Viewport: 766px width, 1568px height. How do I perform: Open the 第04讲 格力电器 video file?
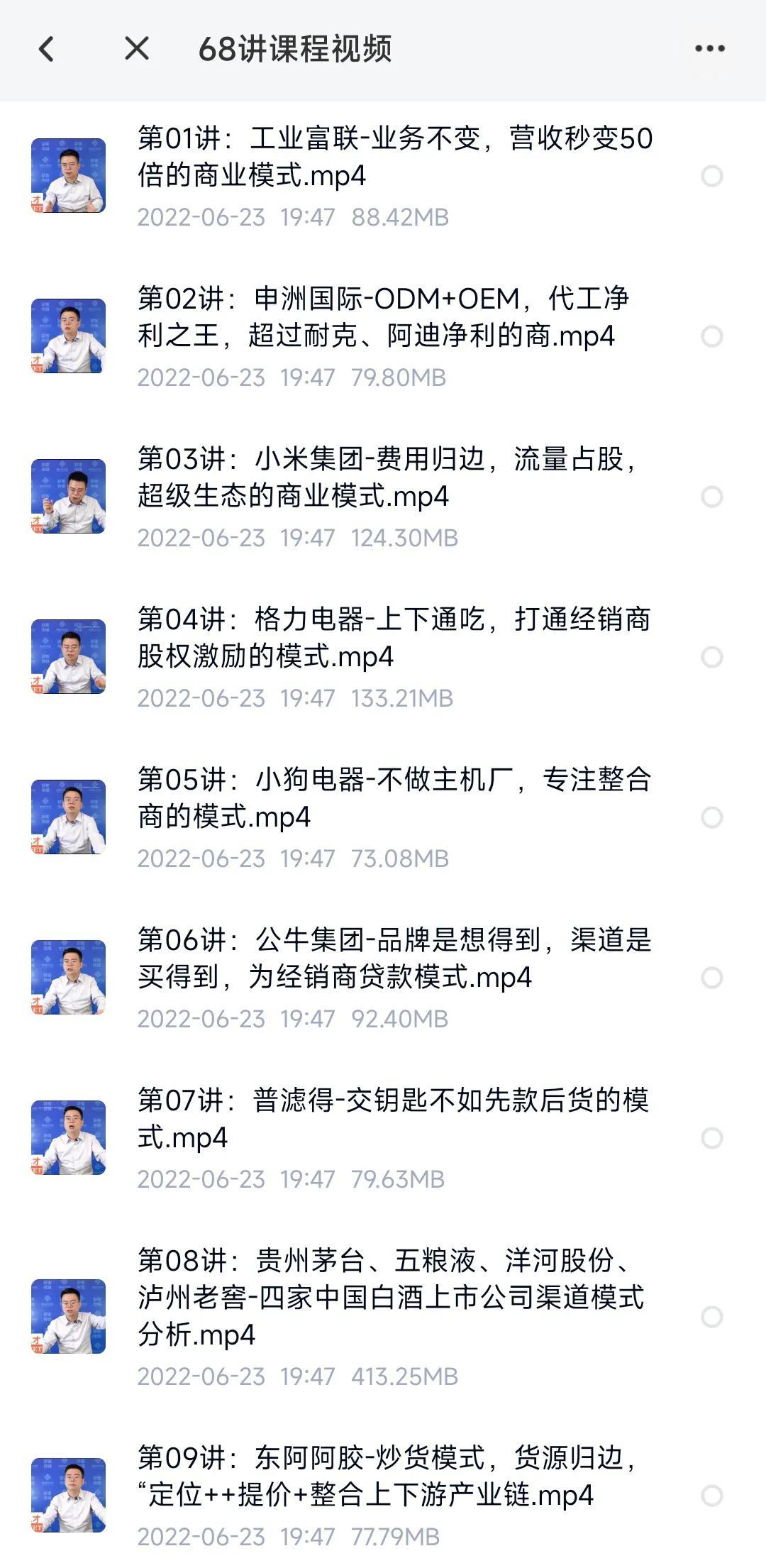[x=394, y=638]
